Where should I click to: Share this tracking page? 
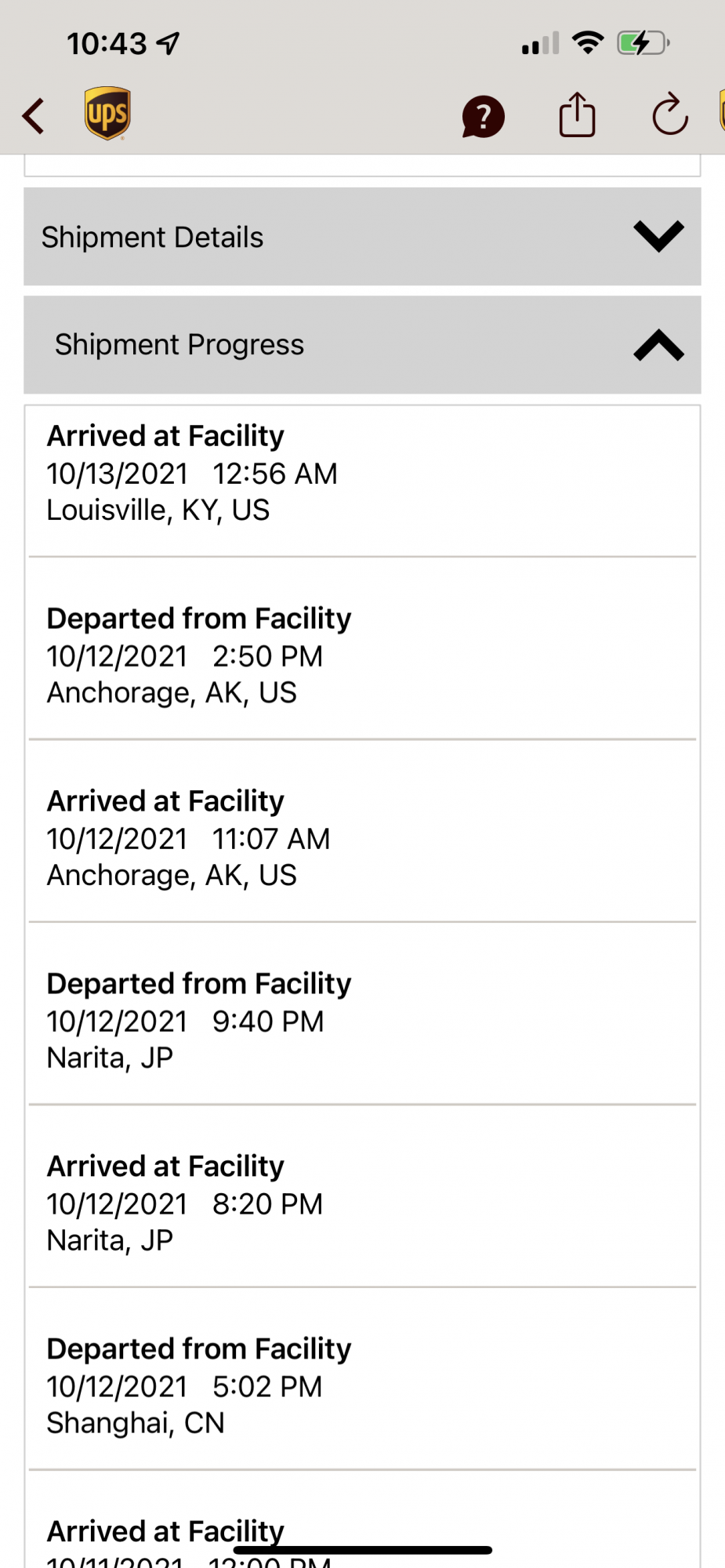pos(577,115)
